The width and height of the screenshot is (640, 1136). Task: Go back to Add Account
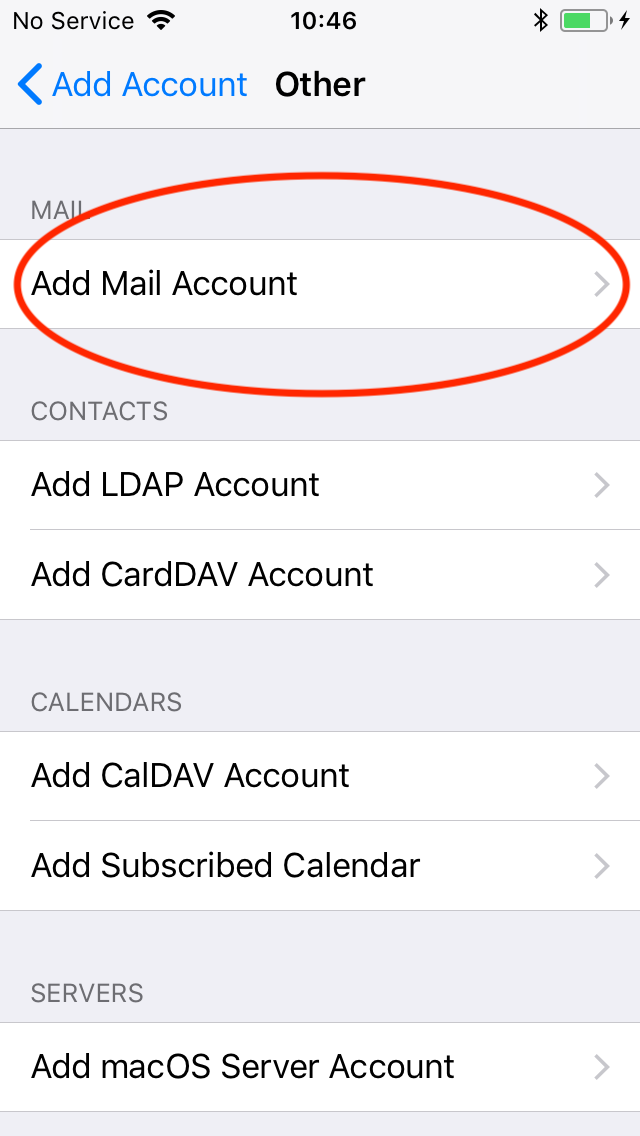pyautogui.click(x=133, y=84)
